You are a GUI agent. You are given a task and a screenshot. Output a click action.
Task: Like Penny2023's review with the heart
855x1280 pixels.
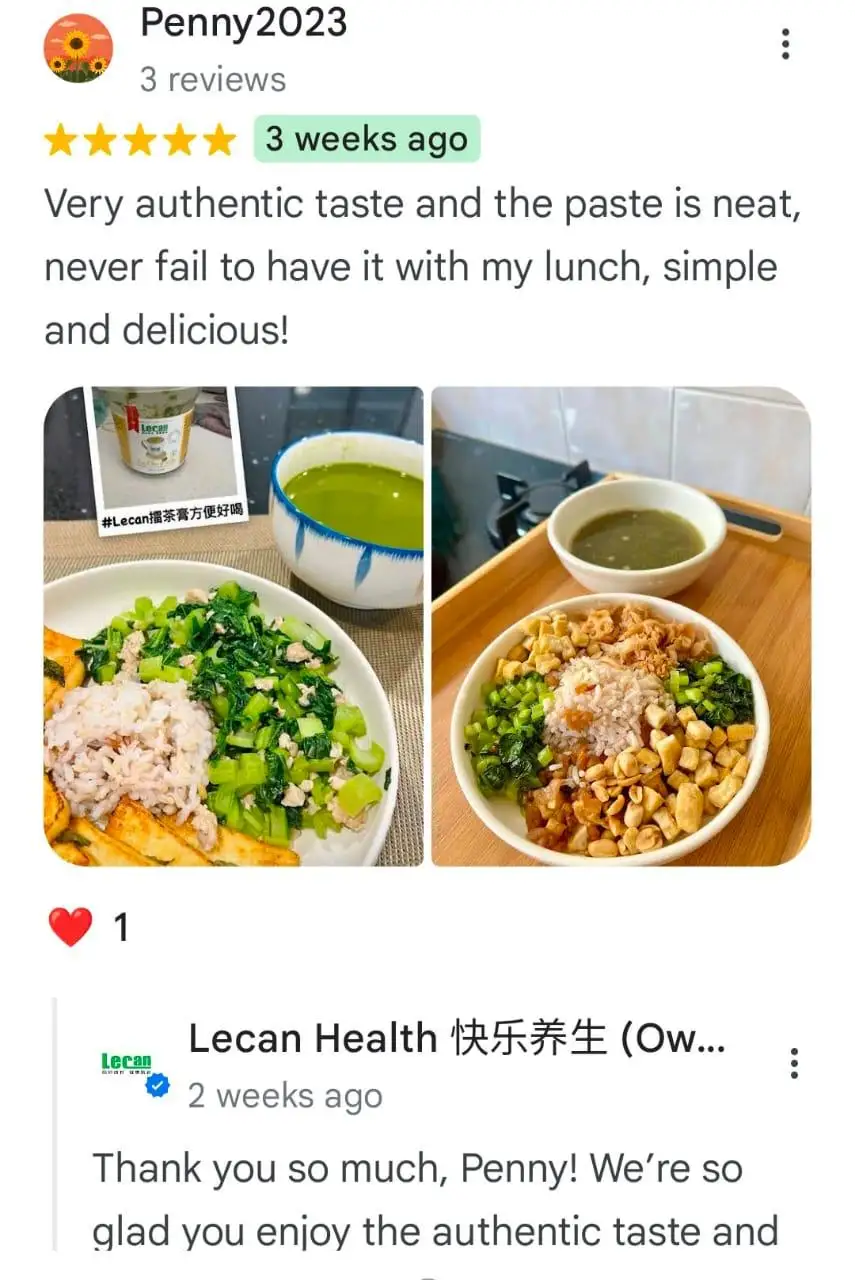click(x=70, y=927)
